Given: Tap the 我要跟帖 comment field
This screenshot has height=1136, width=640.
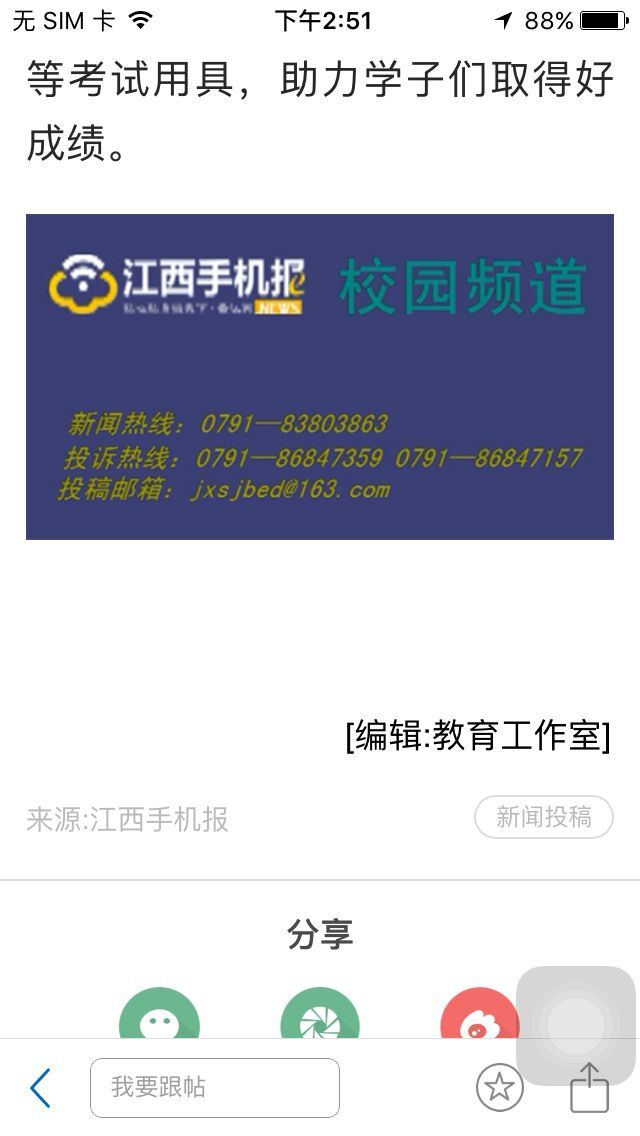Looking at the screenshot, I should [215, 1088].
